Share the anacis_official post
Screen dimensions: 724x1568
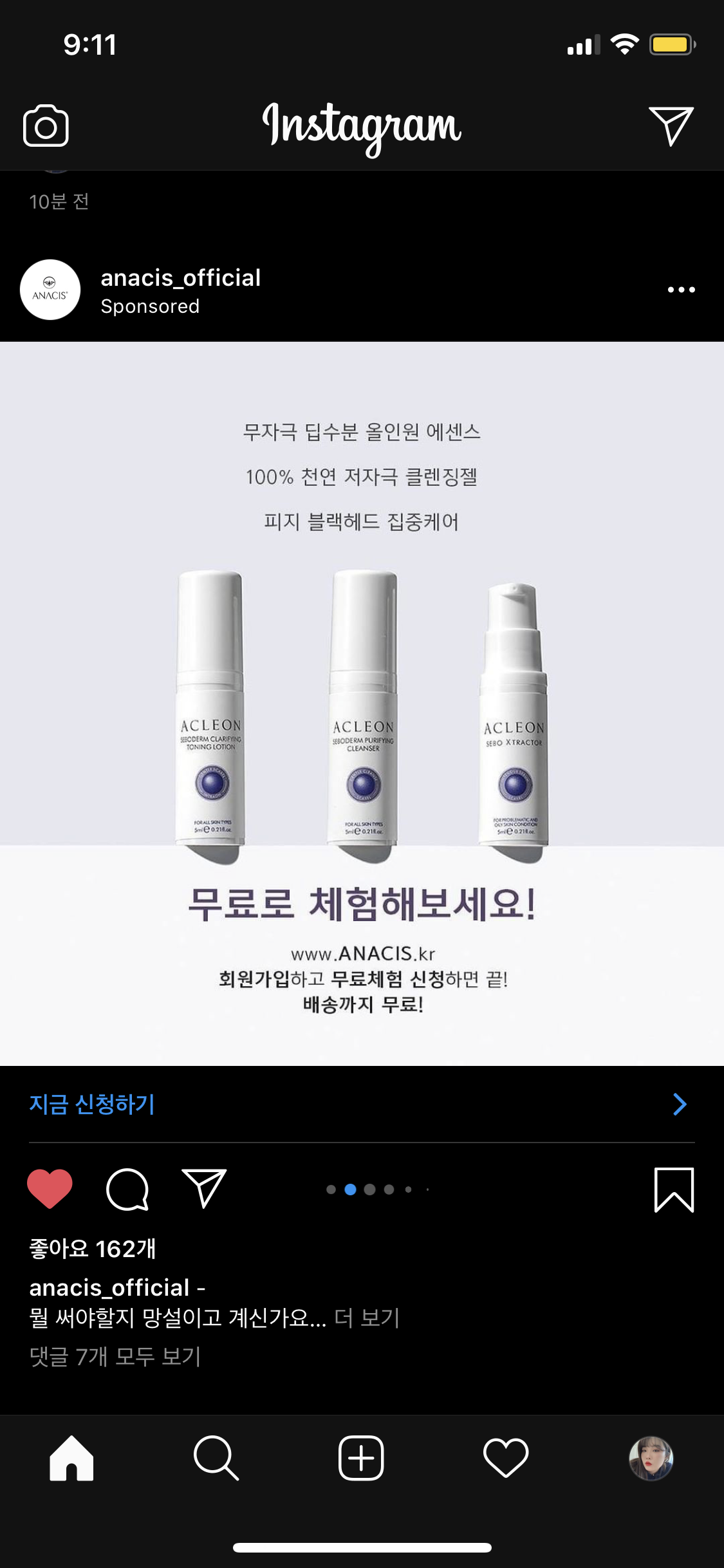[204, 1189]
